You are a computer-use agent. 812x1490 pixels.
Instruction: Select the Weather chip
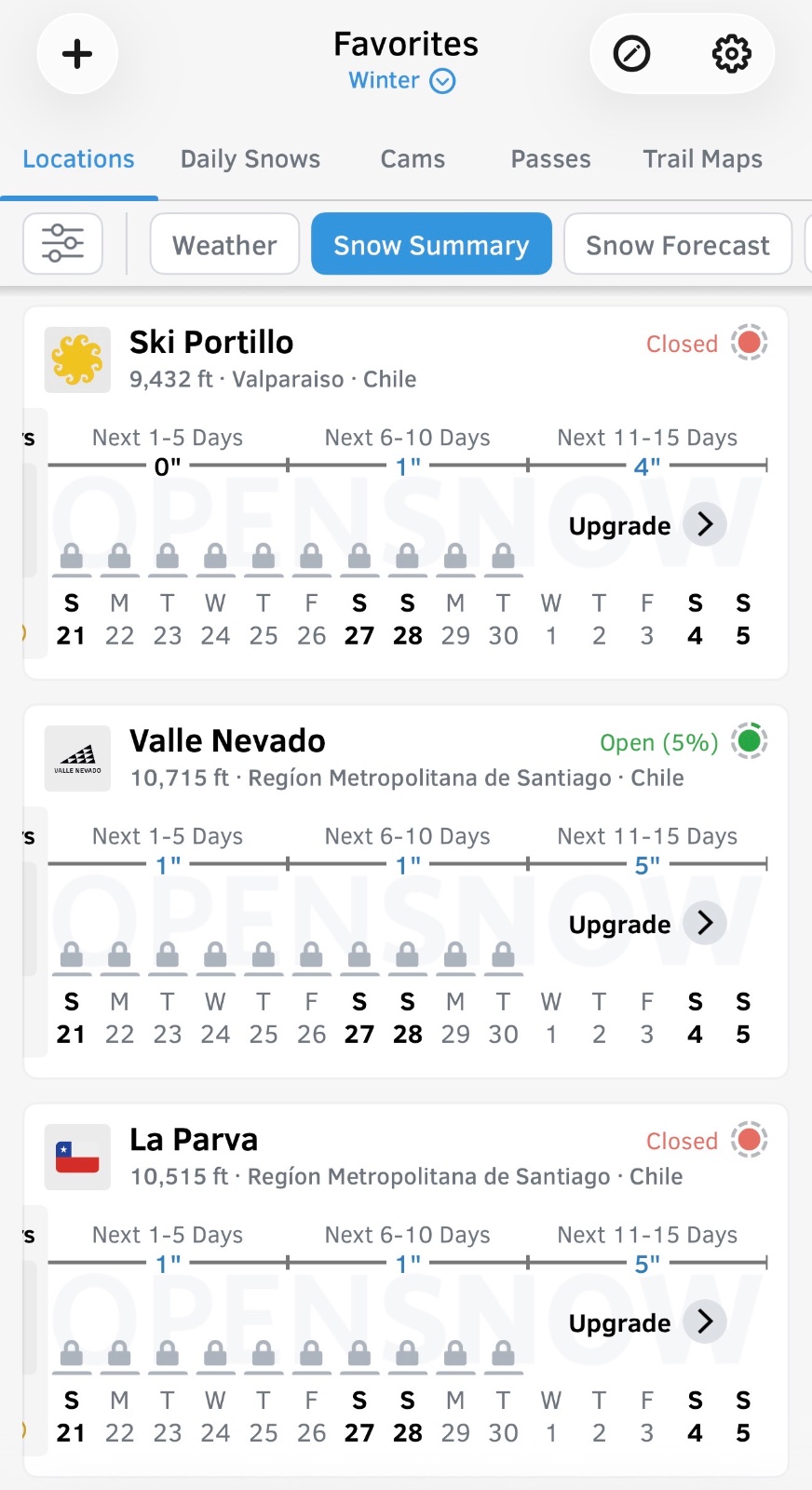[224, 244]
